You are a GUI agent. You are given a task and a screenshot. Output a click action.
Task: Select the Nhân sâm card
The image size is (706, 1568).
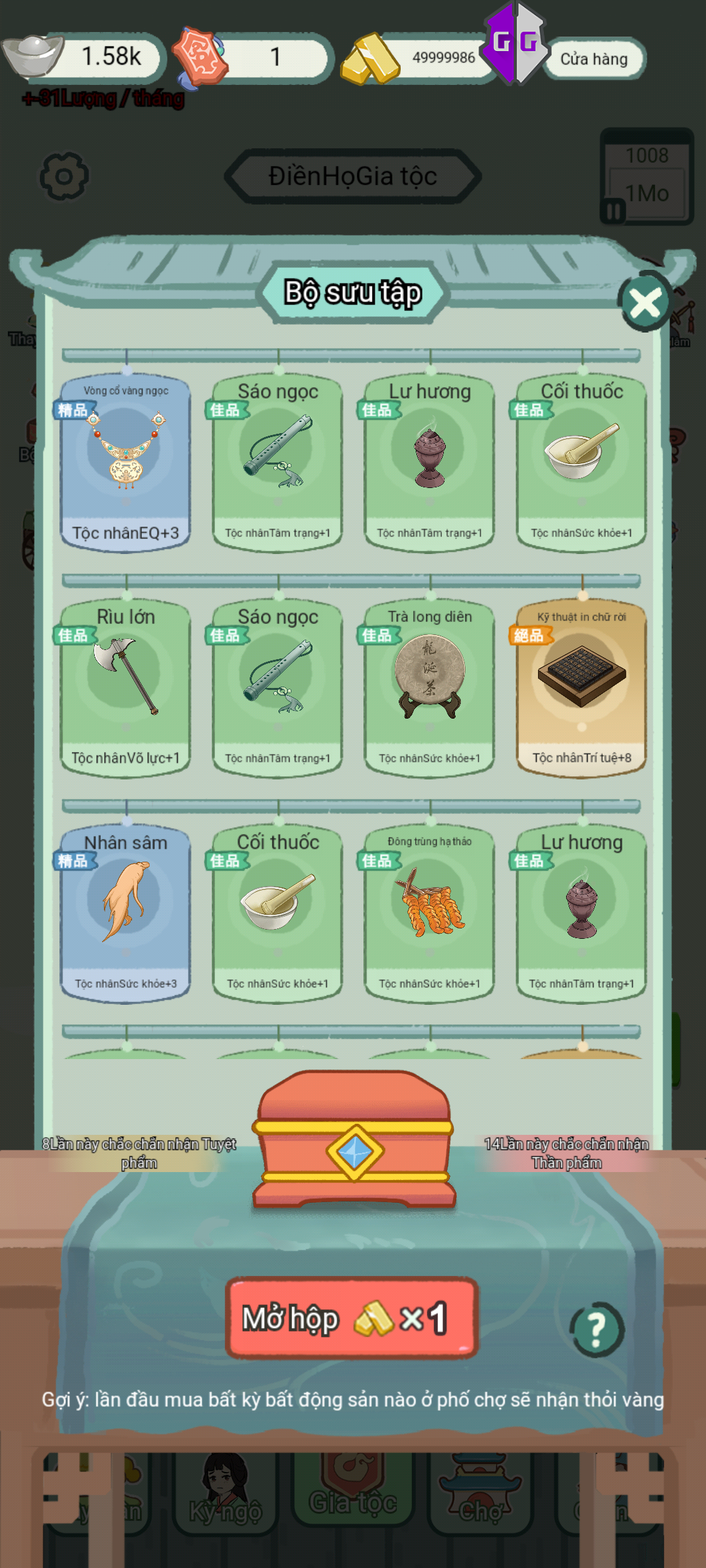coord(126,913)
